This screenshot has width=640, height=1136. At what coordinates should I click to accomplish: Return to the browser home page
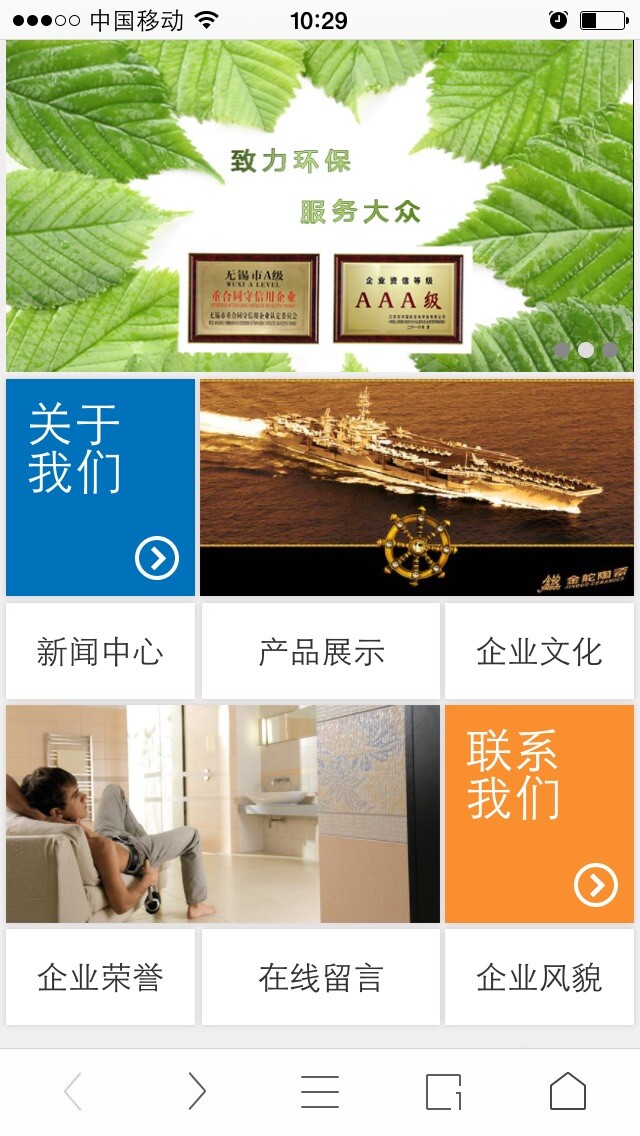[x=567, y=1092]
